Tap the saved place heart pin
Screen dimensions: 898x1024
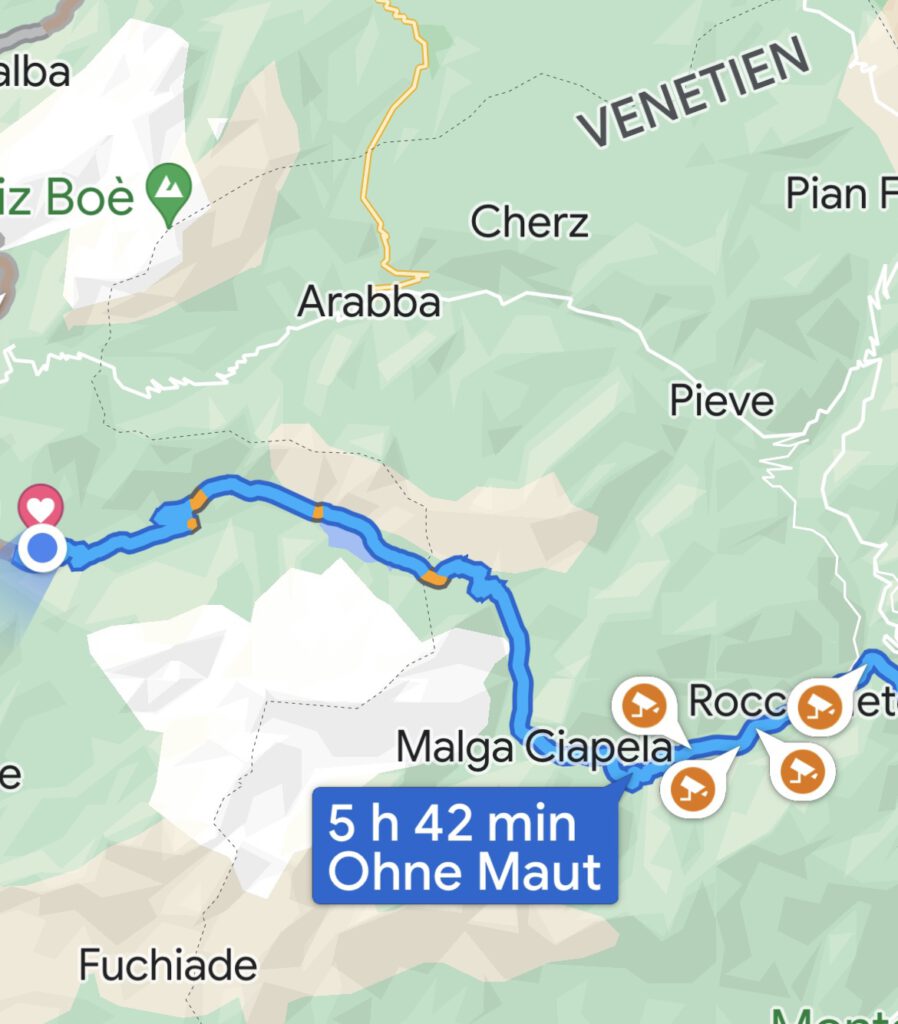click(x=40, y=507)
